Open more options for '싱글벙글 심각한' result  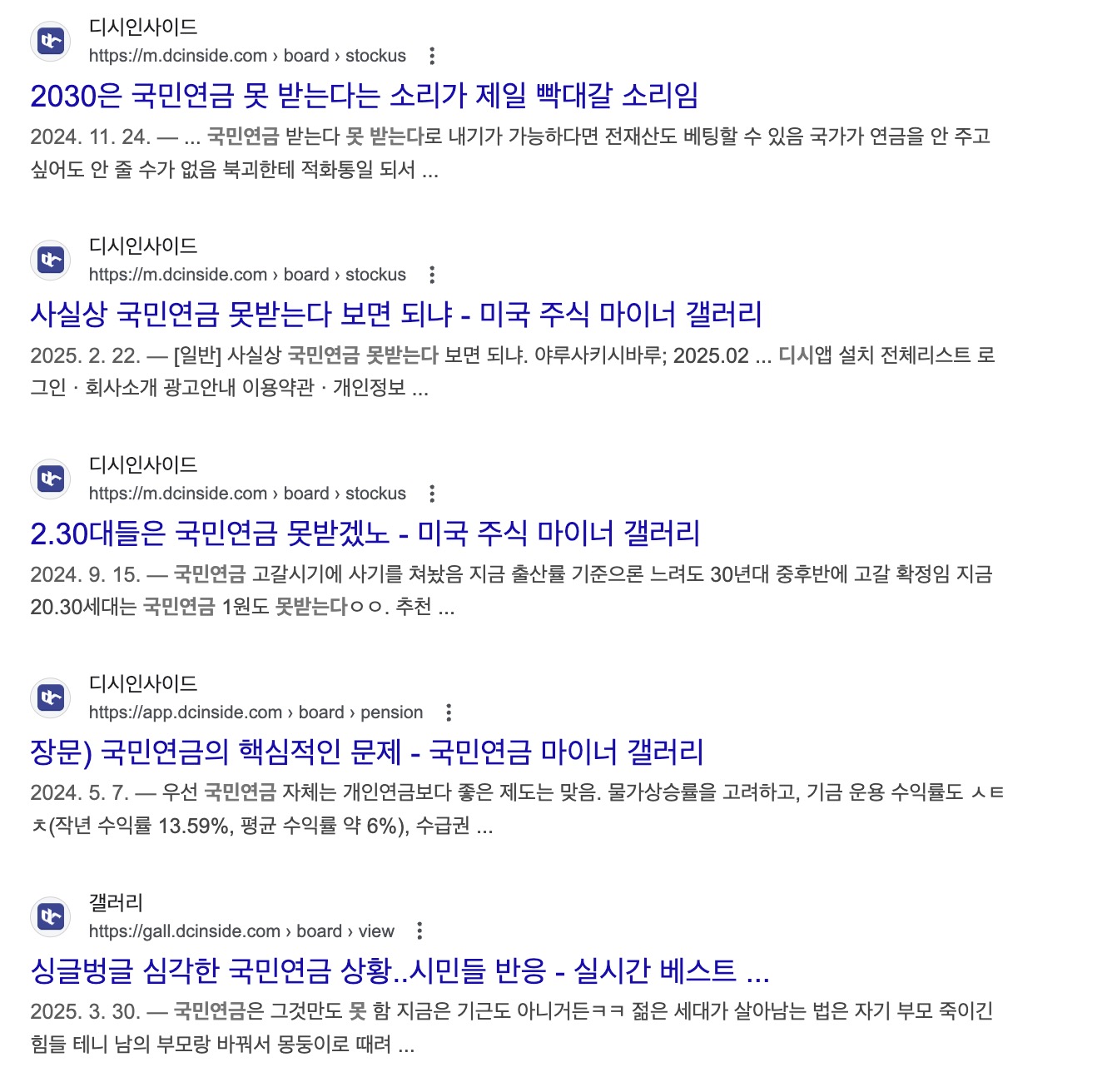pyautogui.click(x=419, y=931)
